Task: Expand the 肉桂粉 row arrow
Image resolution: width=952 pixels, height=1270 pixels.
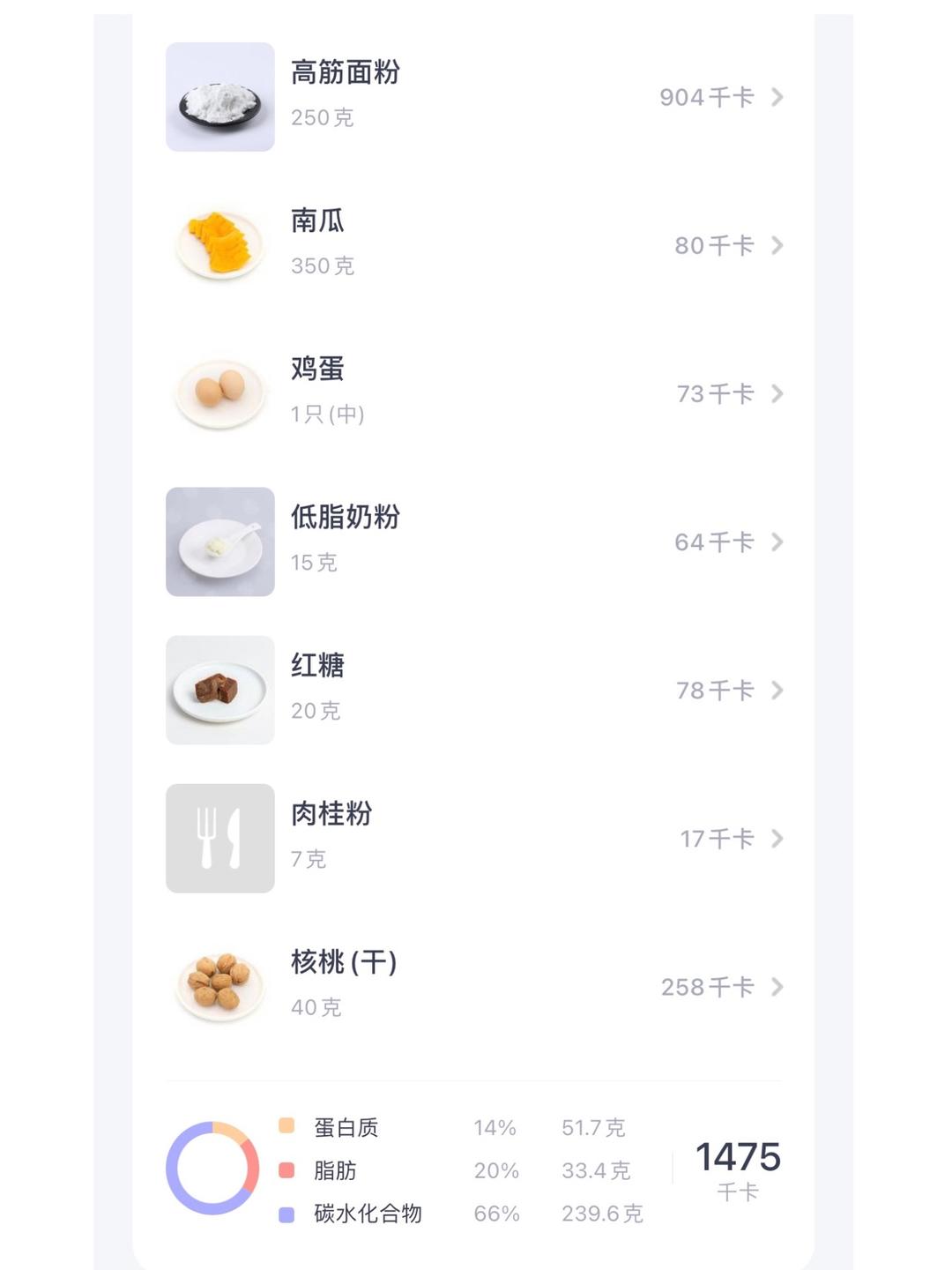Action: 777,839
